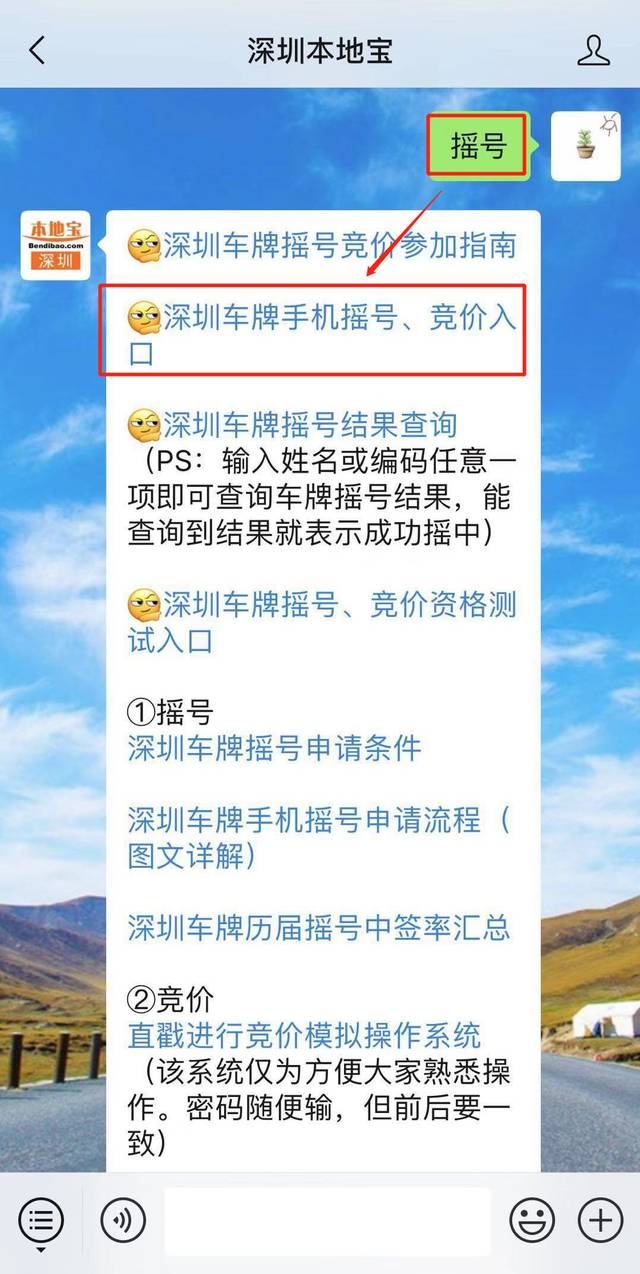Go back using the top-left arrow

[37, 50]
